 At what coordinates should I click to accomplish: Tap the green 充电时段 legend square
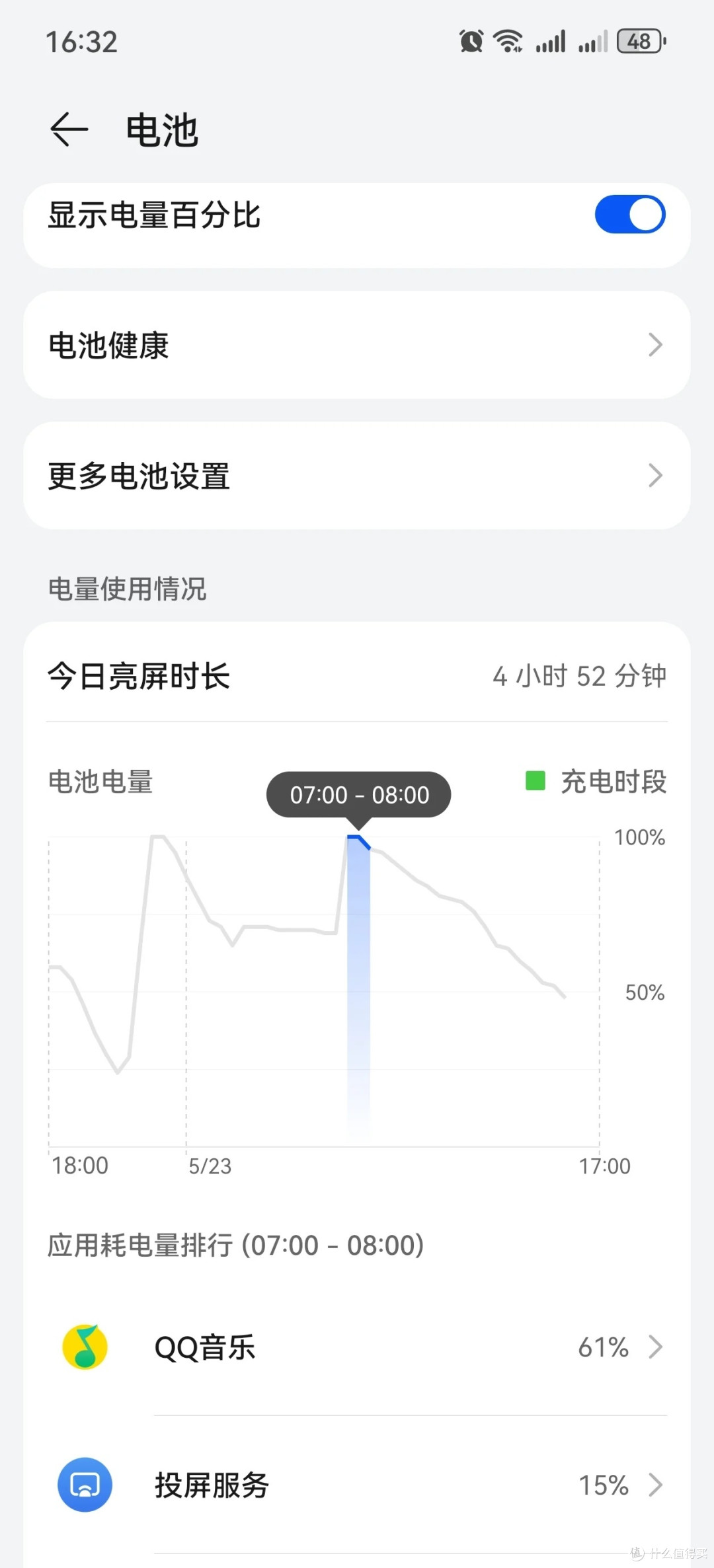[x=535, y=782]
